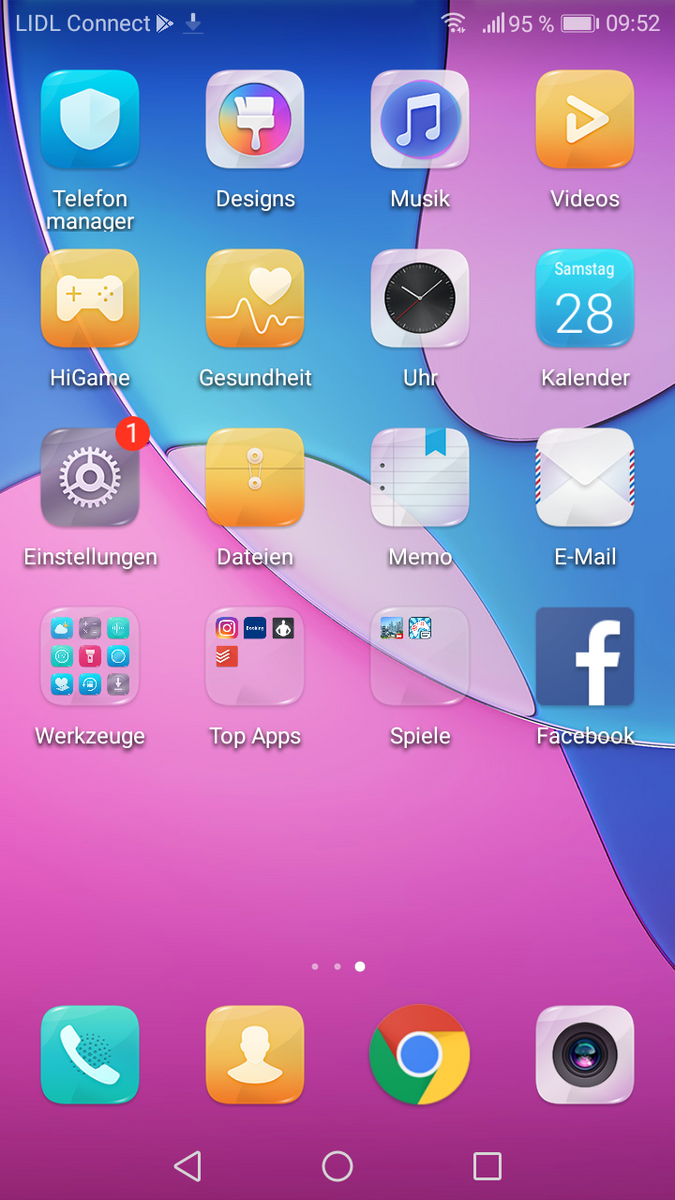Open the Spiele folder
Screen dimensions: 675x1200
pyautogui.click(x=420, y=657)
